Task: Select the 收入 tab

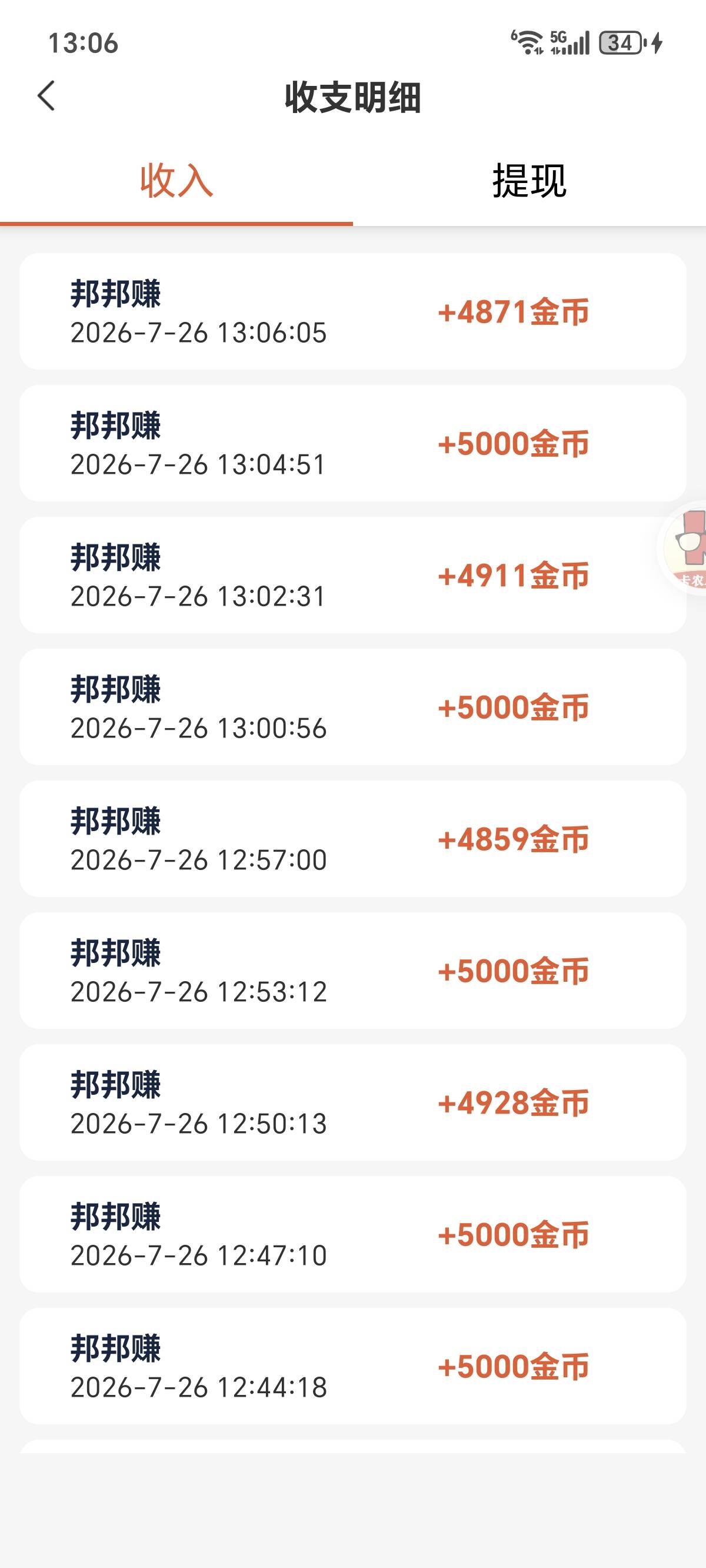Action: (x=176, y=181)
